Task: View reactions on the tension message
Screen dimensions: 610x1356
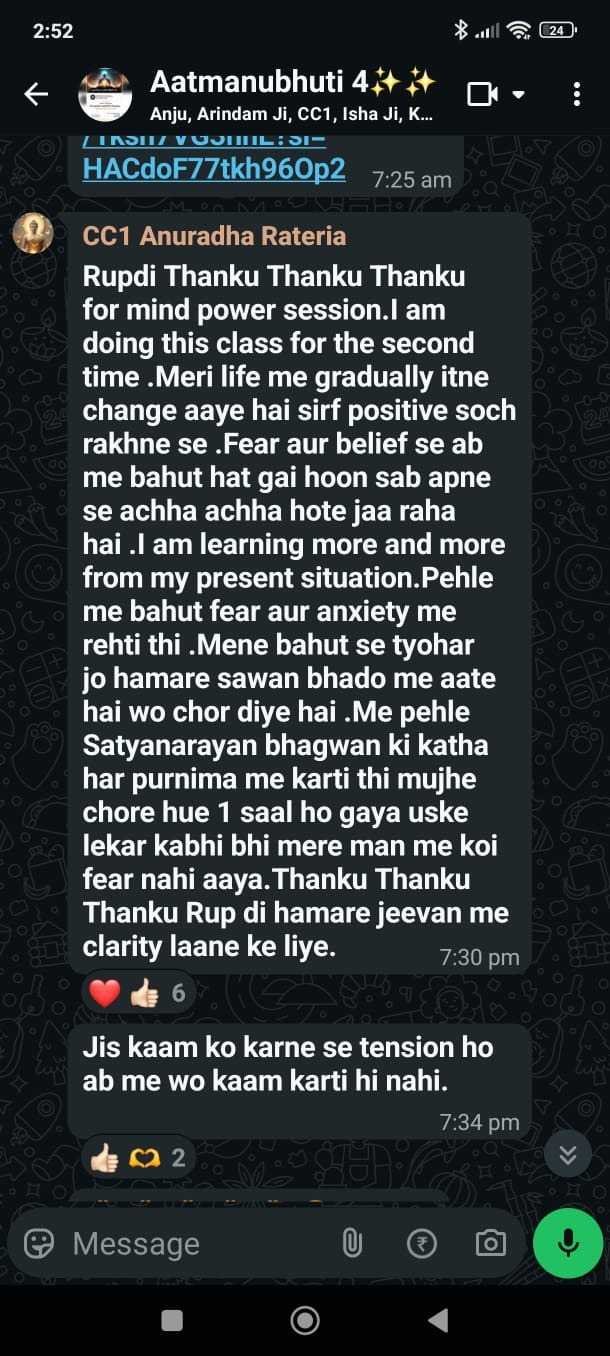Action: [138, 1158]
